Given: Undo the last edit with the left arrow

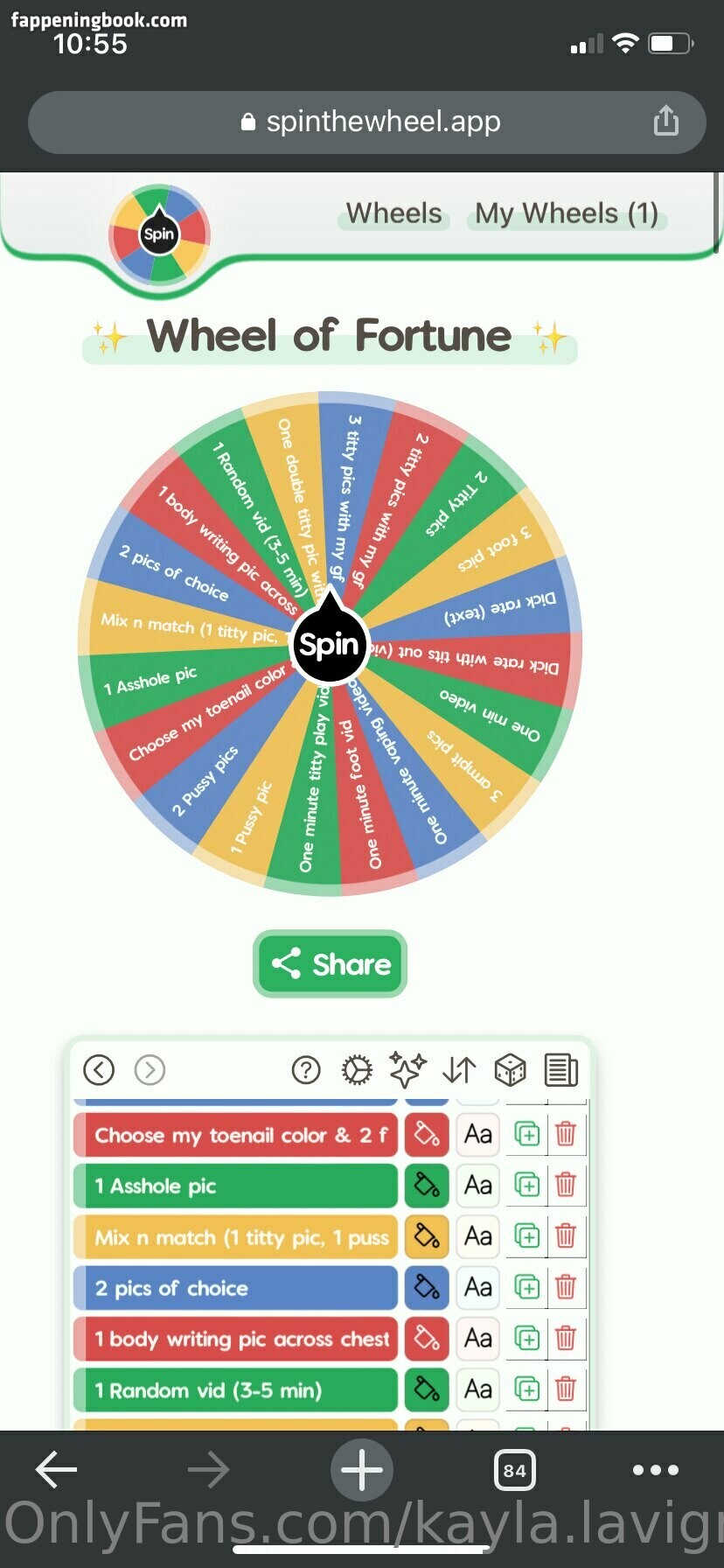Looking at the screenshot, I should 99,1069.
